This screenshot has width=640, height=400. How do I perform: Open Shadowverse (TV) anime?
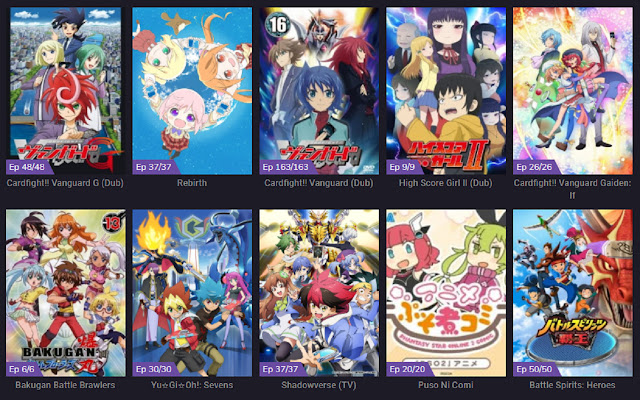tap(318, 292)
